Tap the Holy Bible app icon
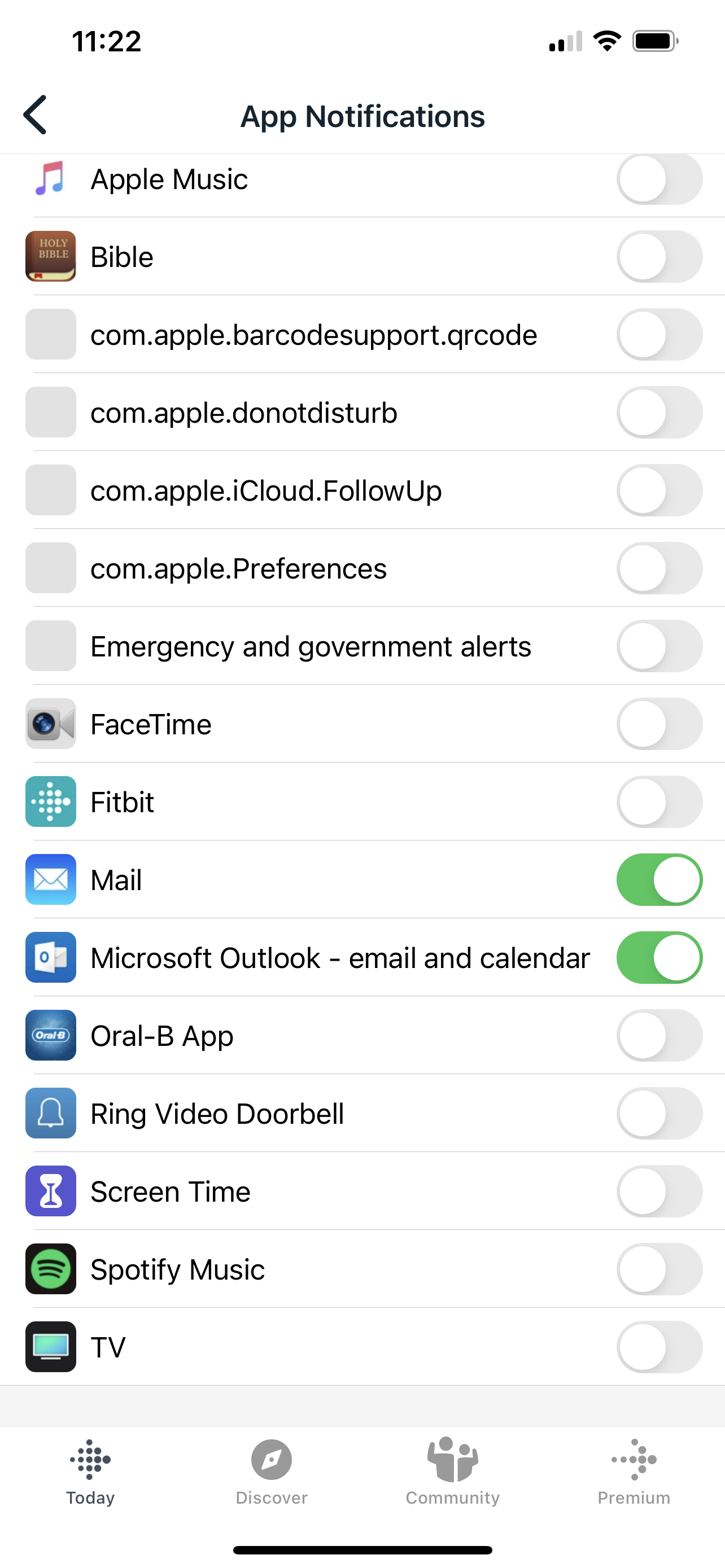The width and height of the screenshot is (725, 1568). pyautogui.click(x=50, y=256)
